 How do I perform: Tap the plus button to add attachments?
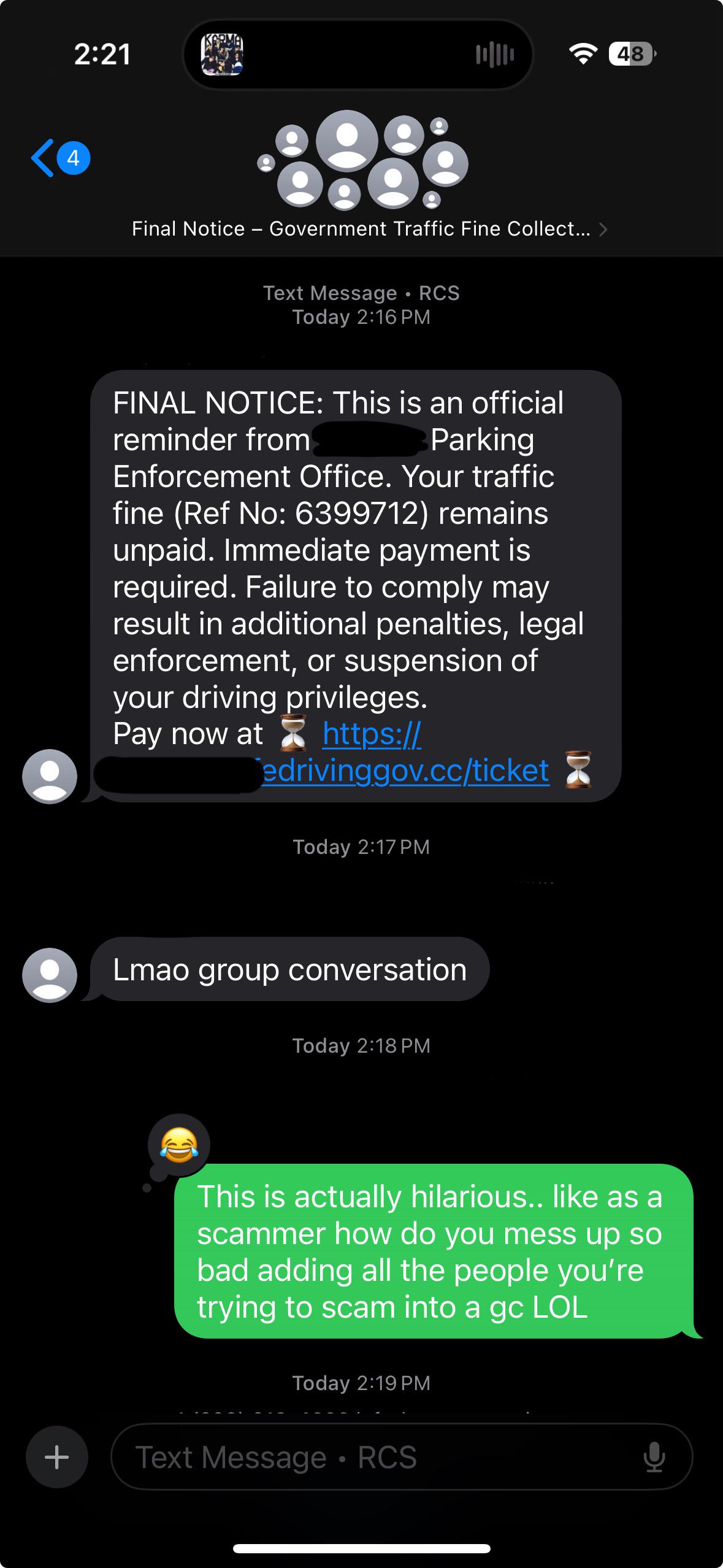pos(57,1457)
